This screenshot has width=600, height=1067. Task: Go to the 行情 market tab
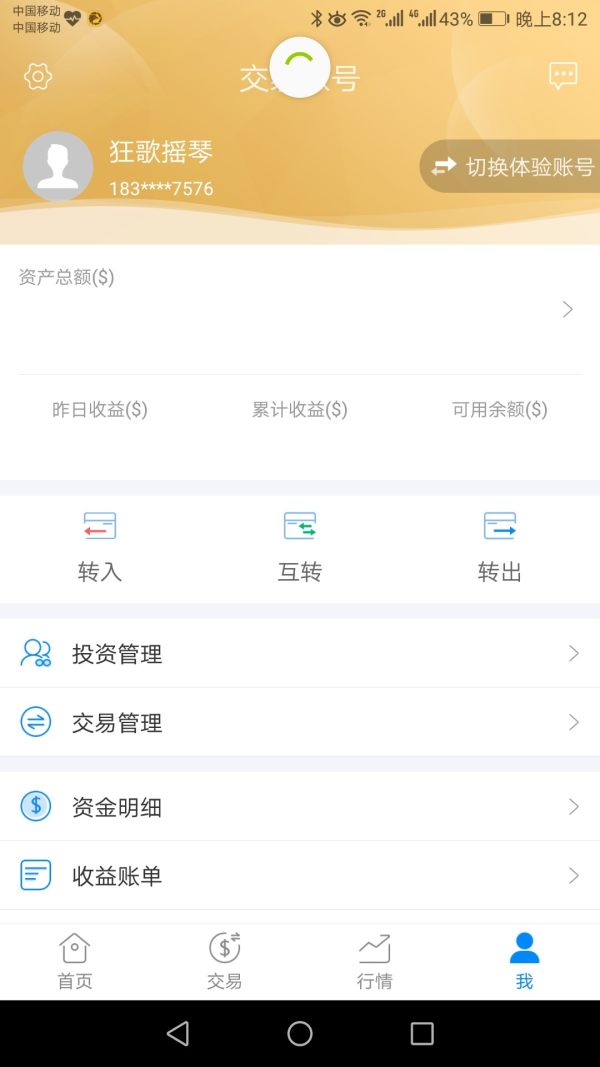[x=375, y=961]
